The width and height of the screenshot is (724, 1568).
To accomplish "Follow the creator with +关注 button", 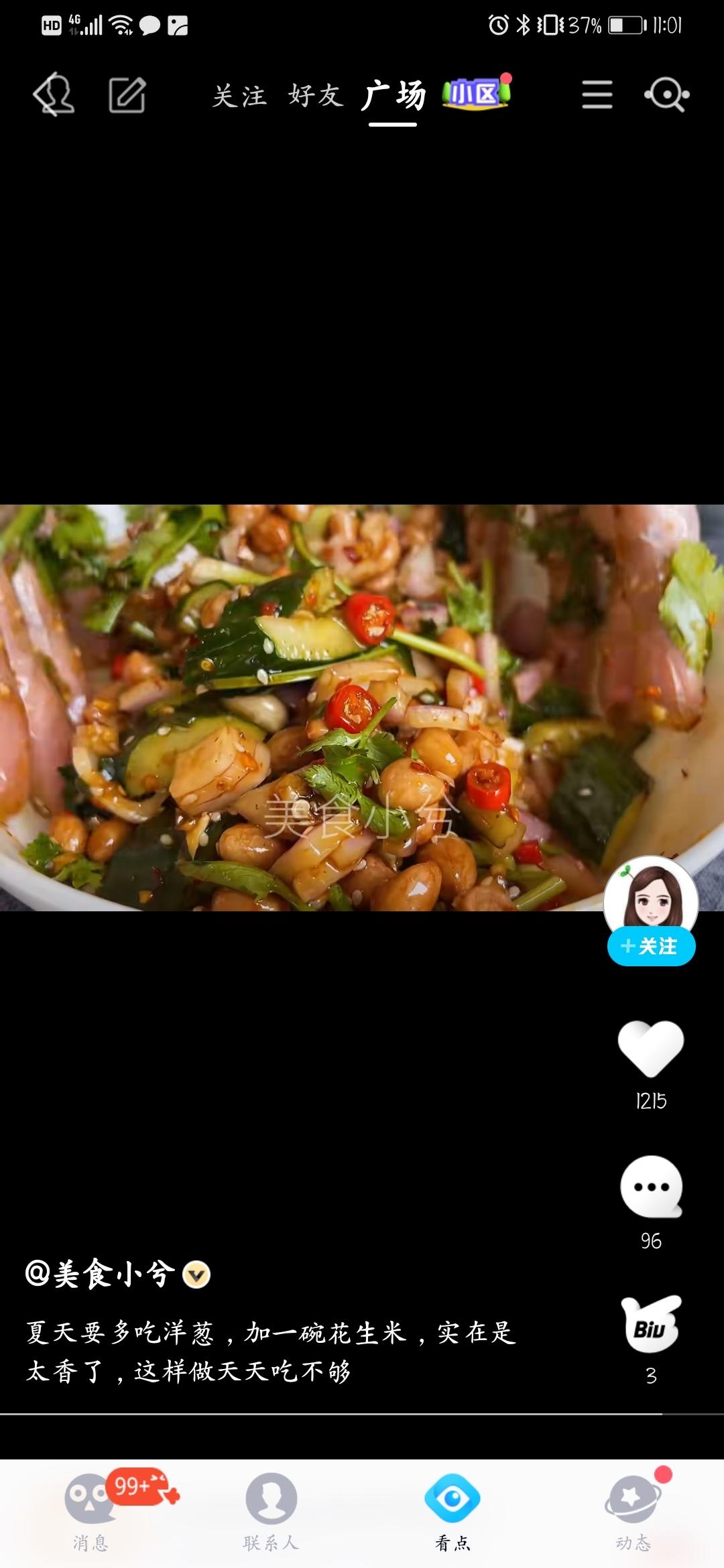I will 651,946.
